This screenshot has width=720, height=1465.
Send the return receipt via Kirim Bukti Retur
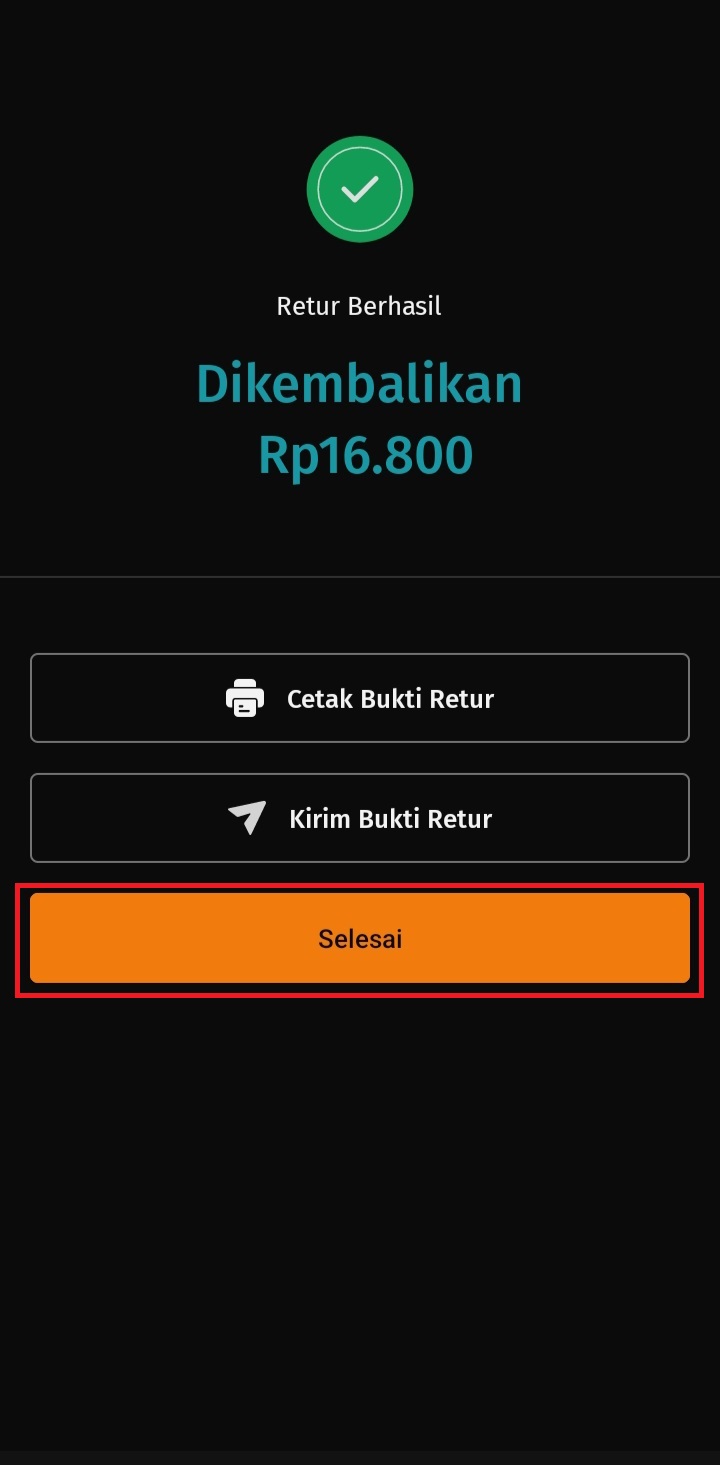click(360, 818)
